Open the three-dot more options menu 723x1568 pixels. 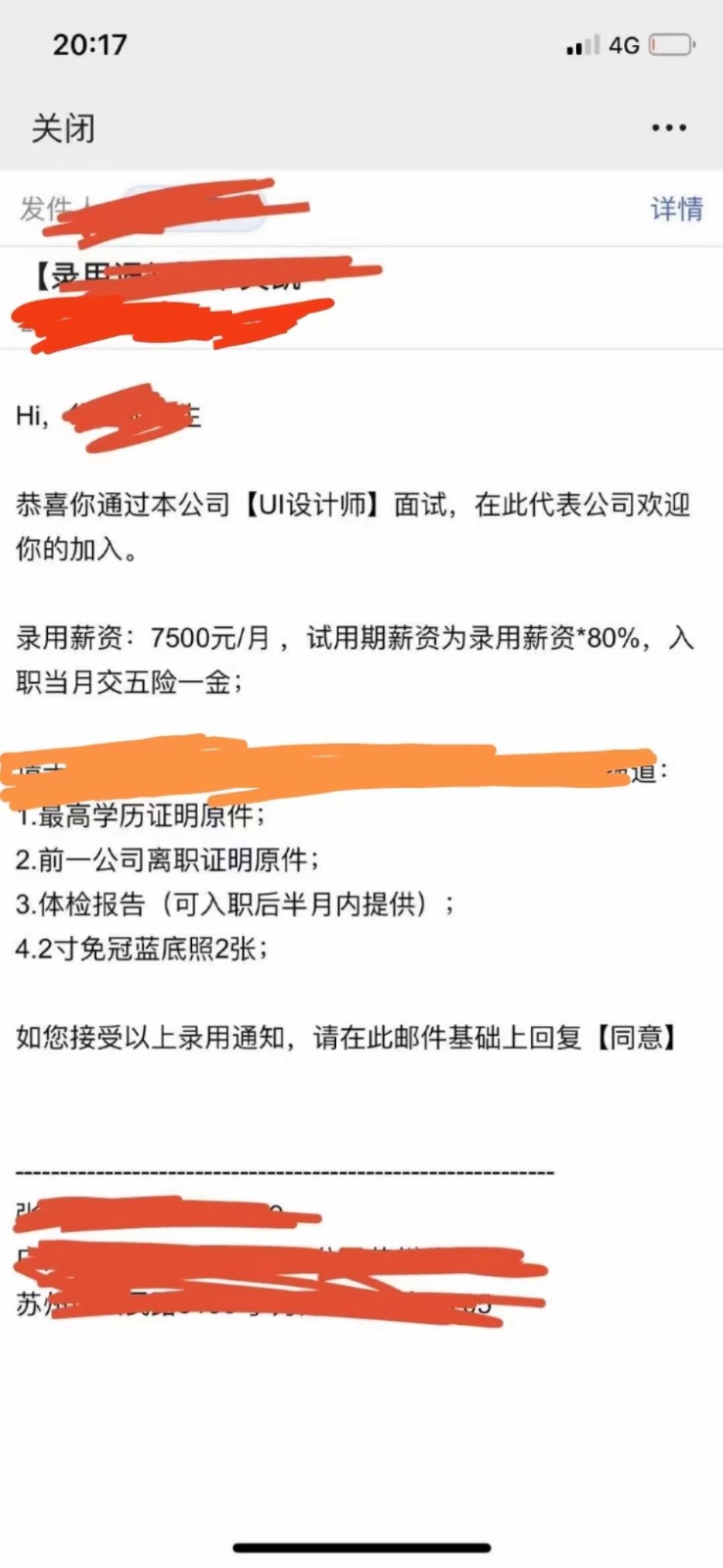[x=669, y=127]
